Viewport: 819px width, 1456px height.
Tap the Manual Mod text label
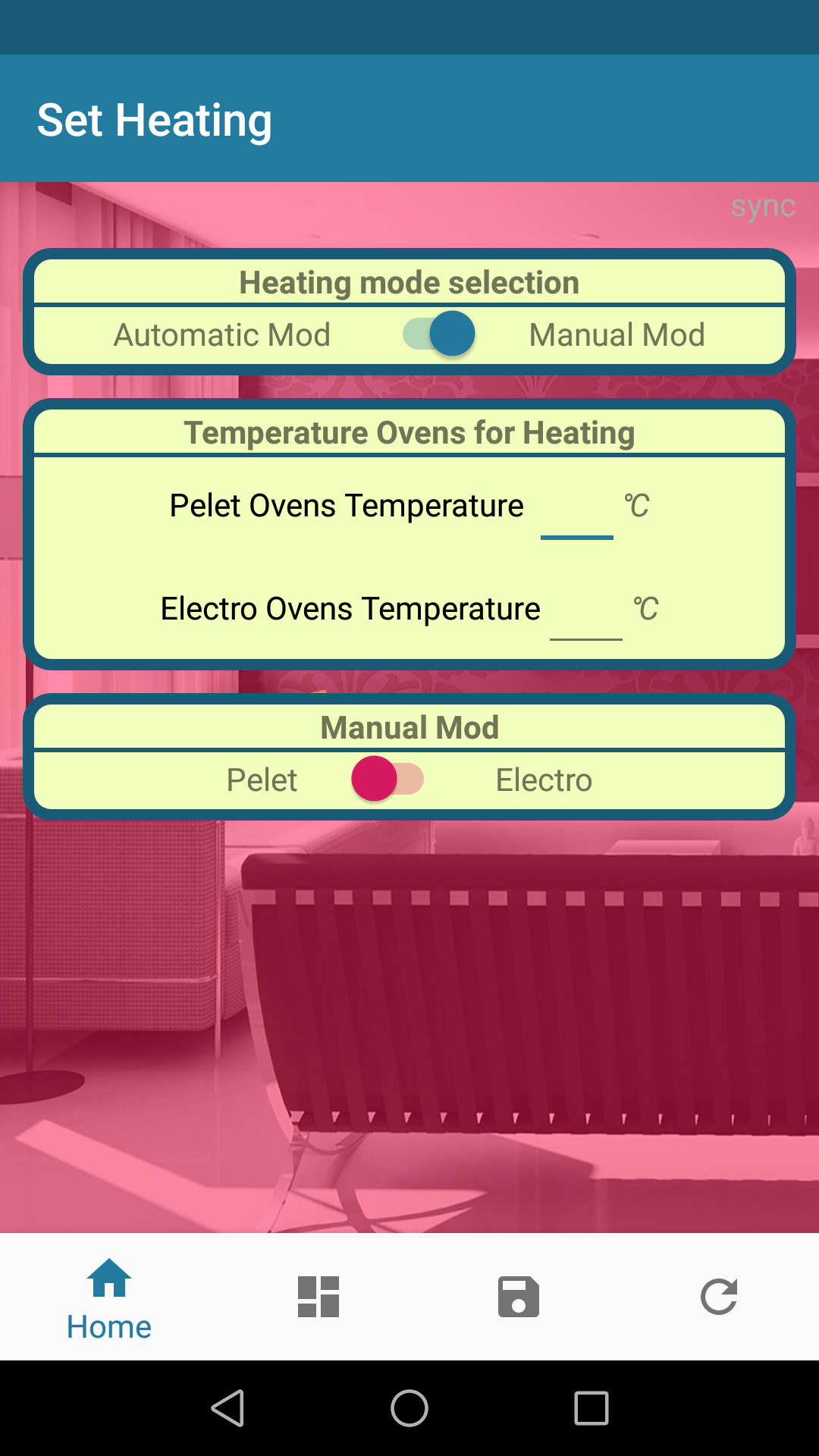pos(617,334)
